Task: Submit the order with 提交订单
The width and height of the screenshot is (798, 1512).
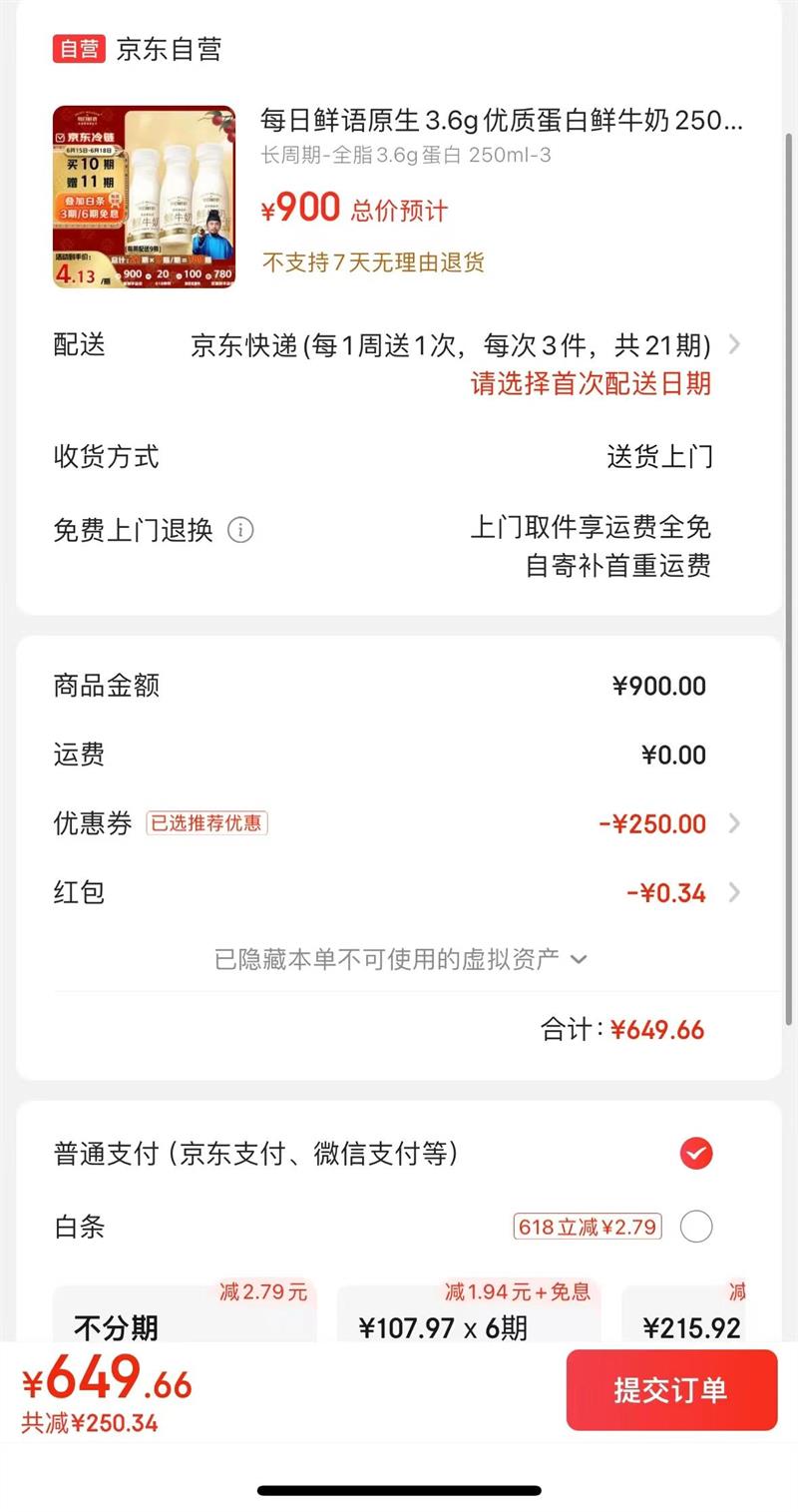Action: click(x=670, y=1390)
